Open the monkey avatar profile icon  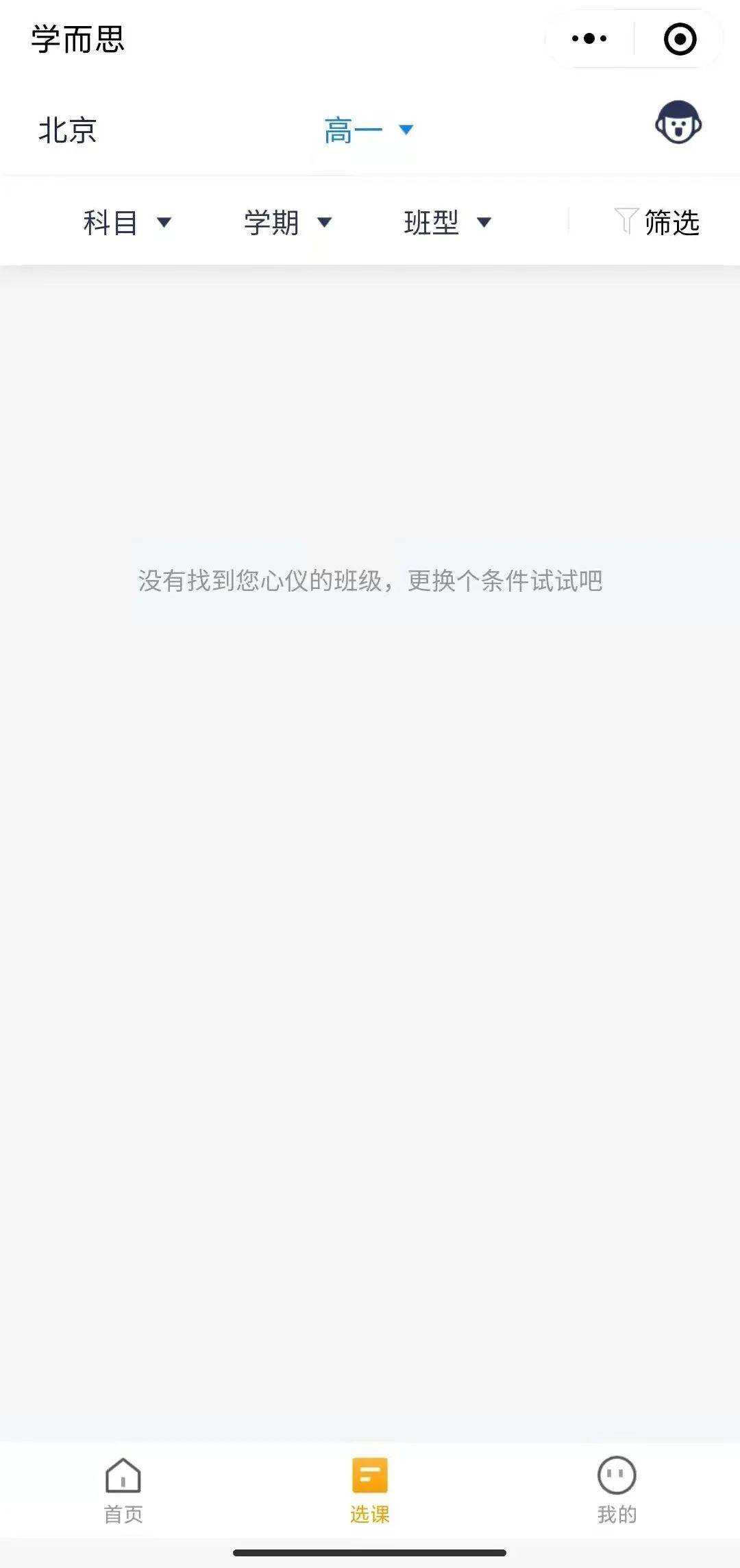(x=678, y=123)
